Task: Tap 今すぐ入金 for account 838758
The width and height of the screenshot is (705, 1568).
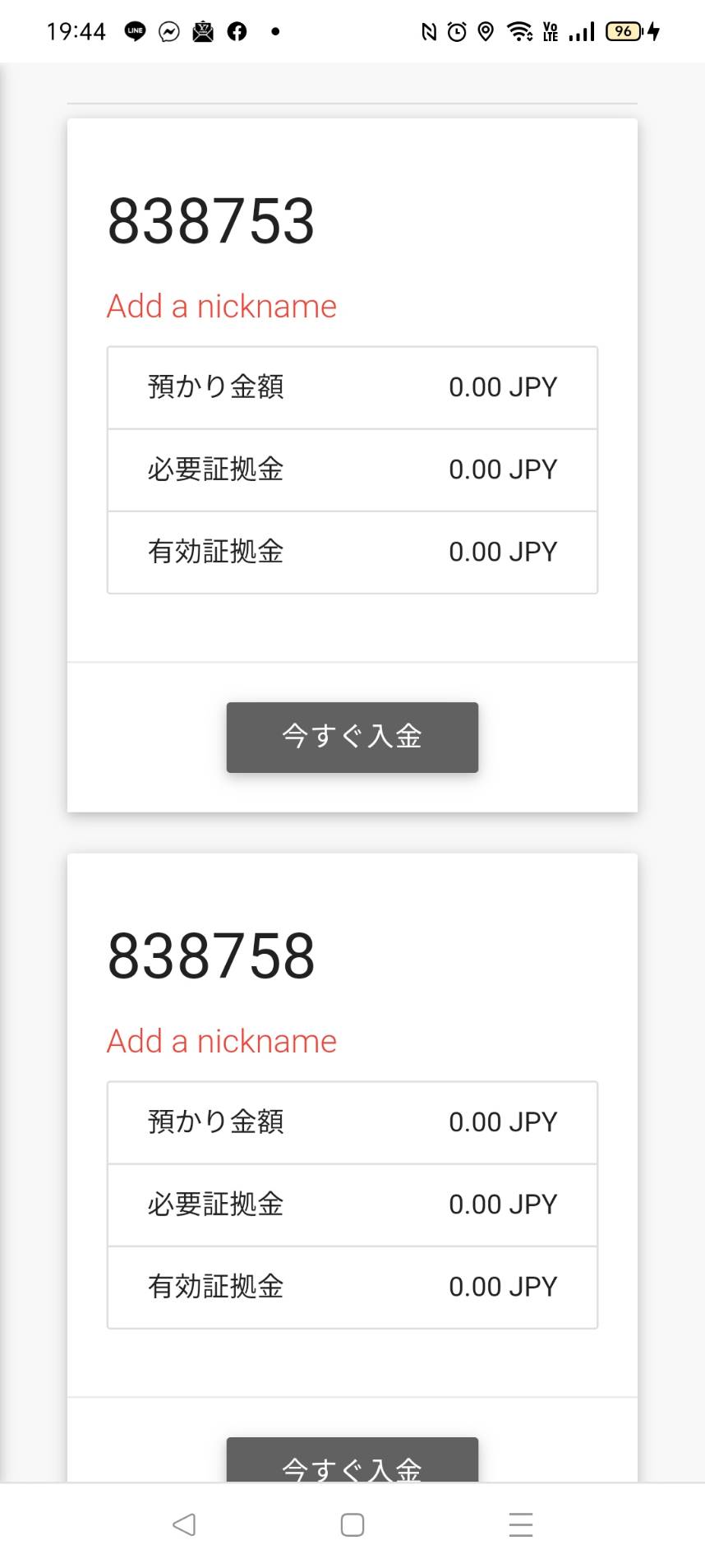Action: tap(352, 1459)
